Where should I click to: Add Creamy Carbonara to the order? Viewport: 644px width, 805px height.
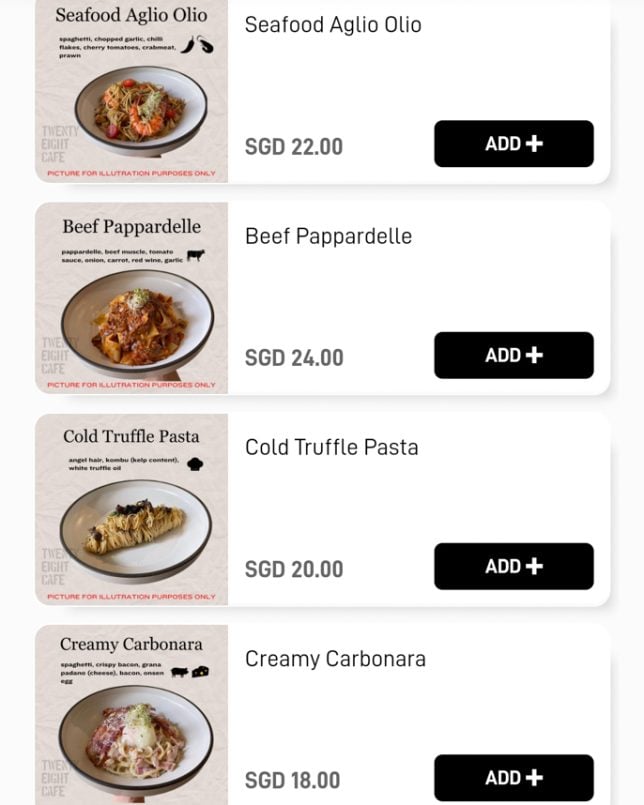pos(513,777)
